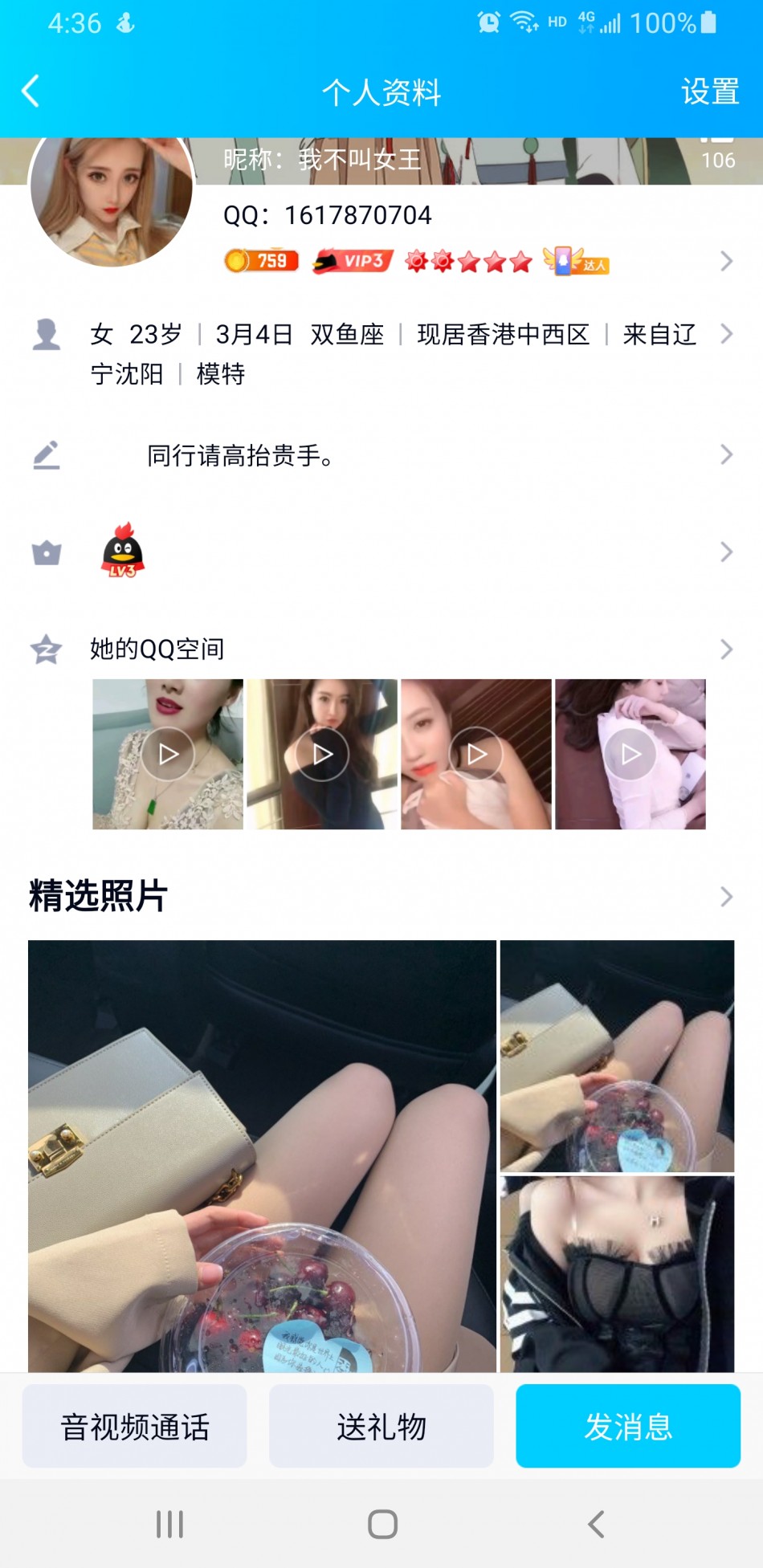
Task: Open the small featured photo with the handbag
Action: (617, 1056)
